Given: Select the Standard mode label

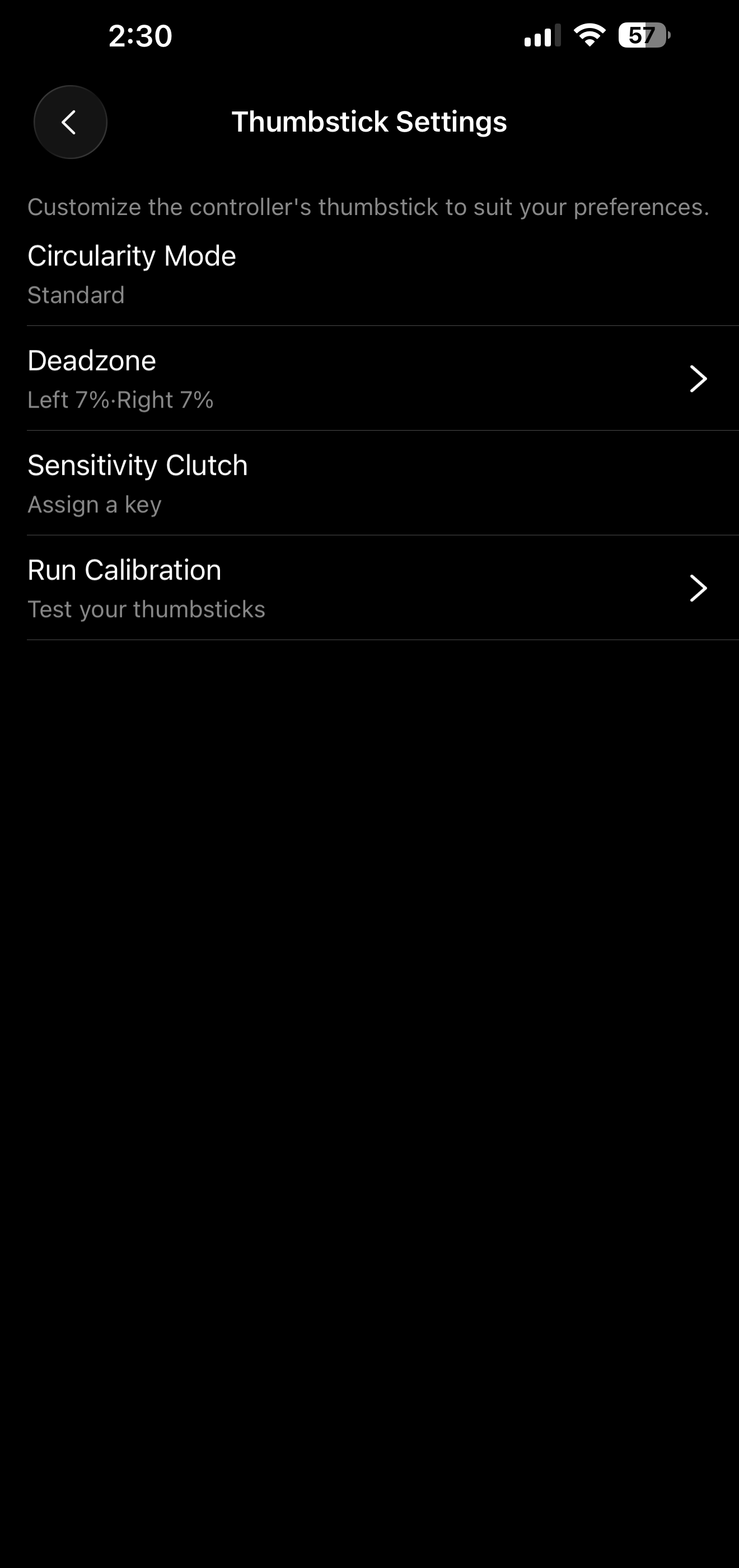Looking at the screenshot, I should tap(76, 295).
